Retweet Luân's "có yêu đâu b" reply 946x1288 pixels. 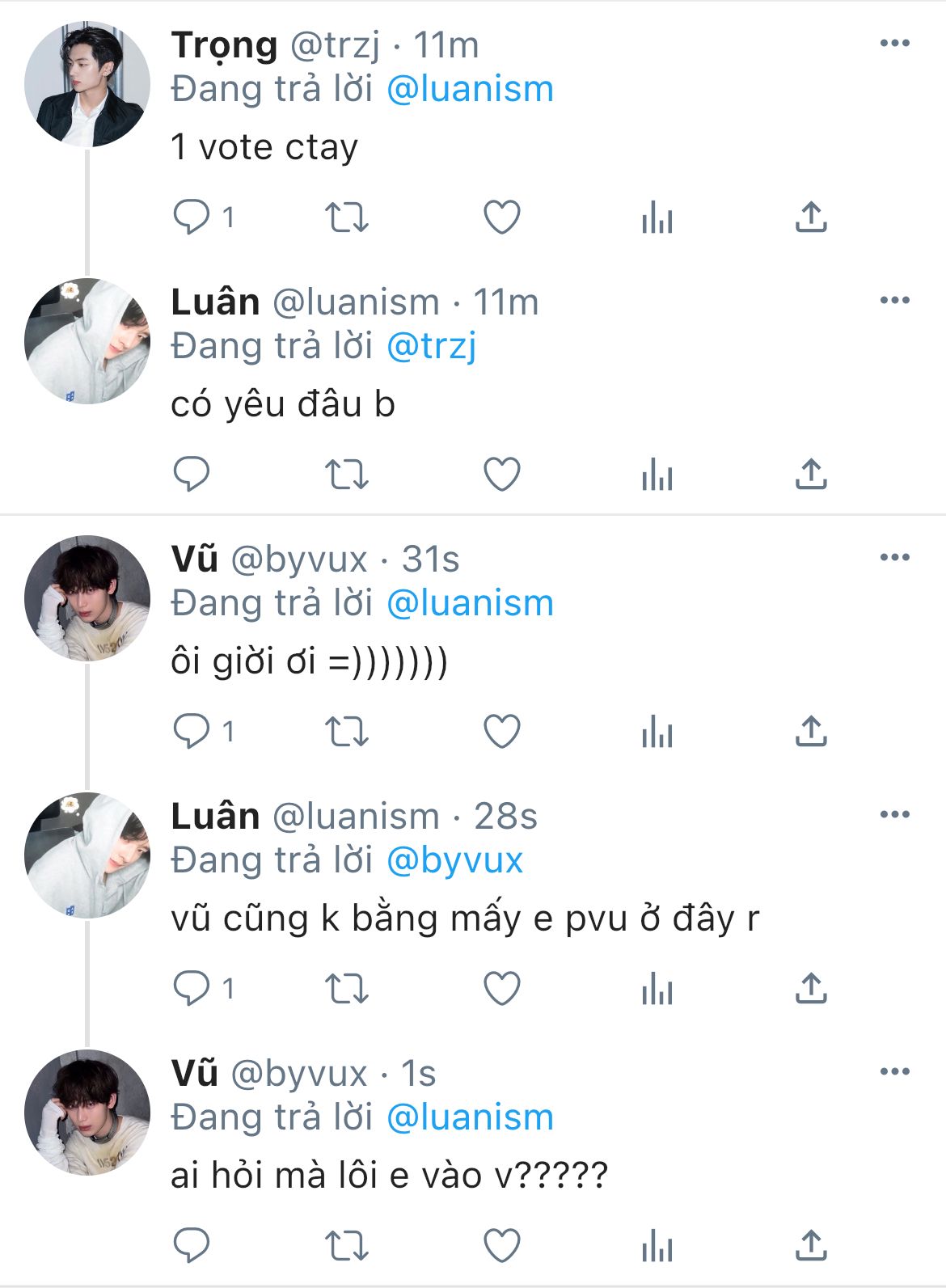(346, 475)
